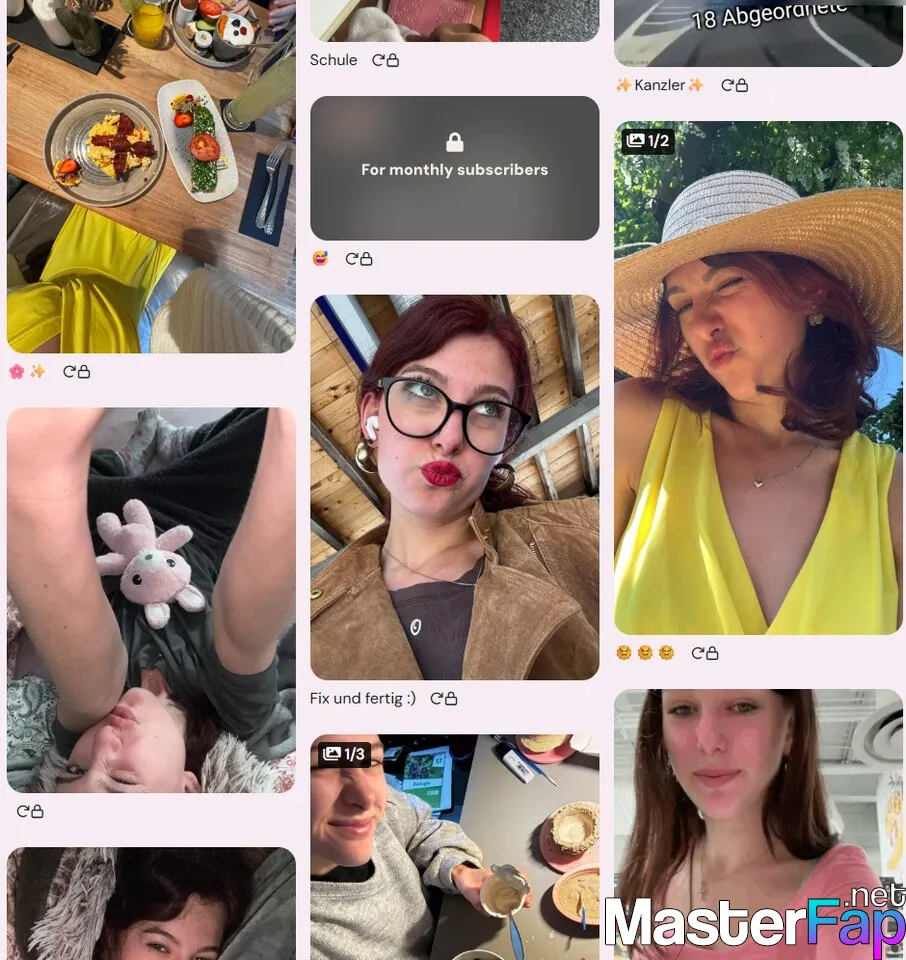Open the straw hat photo post
Viewport: 906px width, 960px height.
pos(758,378)
